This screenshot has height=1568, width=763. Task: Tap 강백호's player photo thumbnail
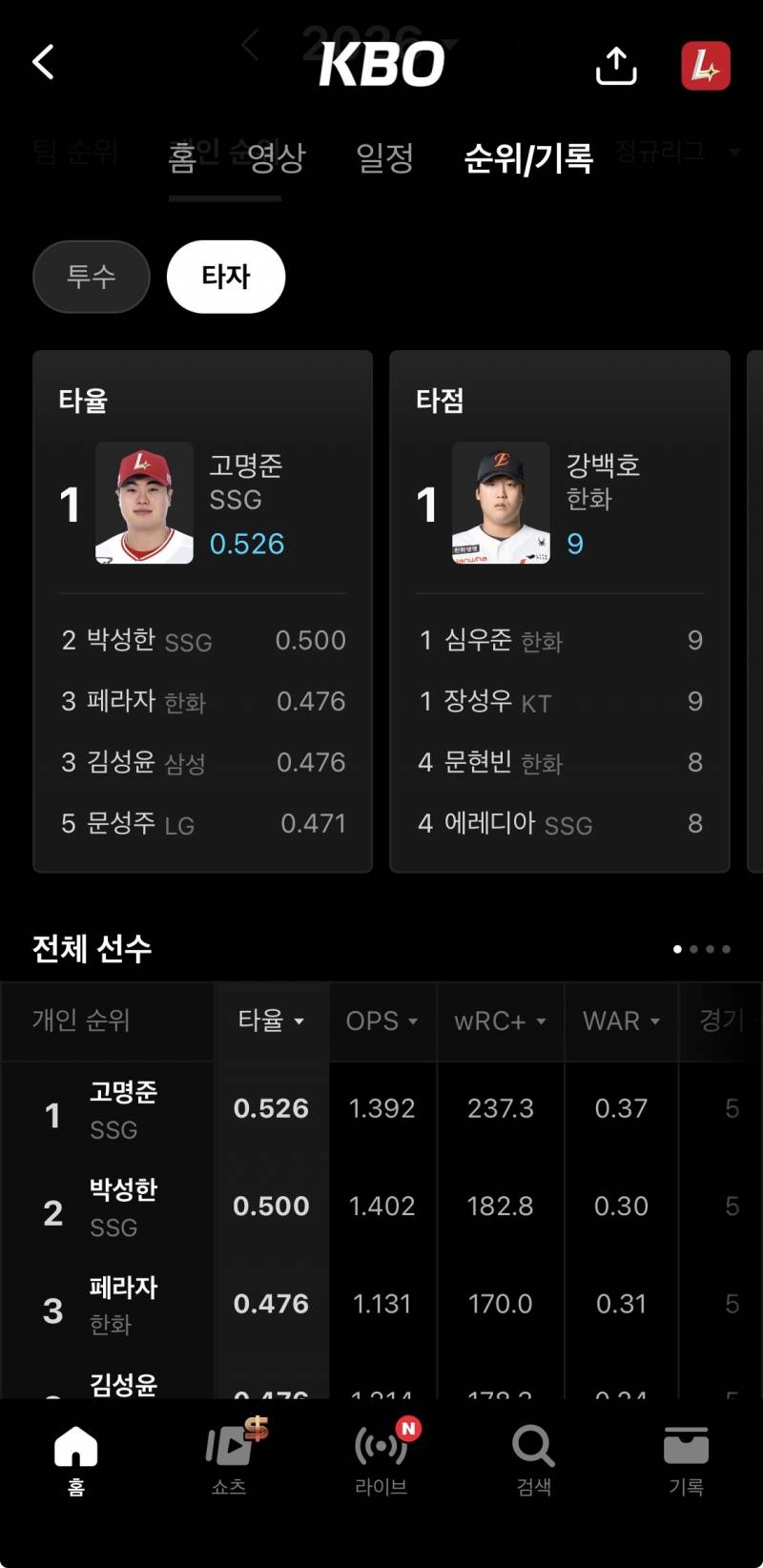(x=500, y=504)
